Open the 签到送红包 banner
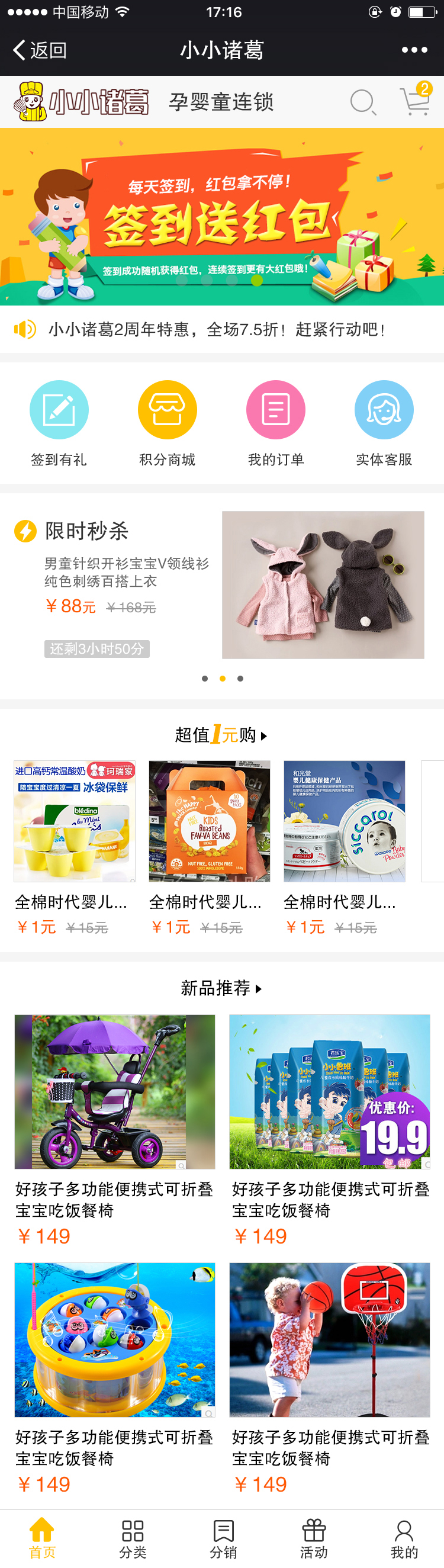Image resolution: width=444 pixels, height=1568 pixels. click(x=222, y=216)
